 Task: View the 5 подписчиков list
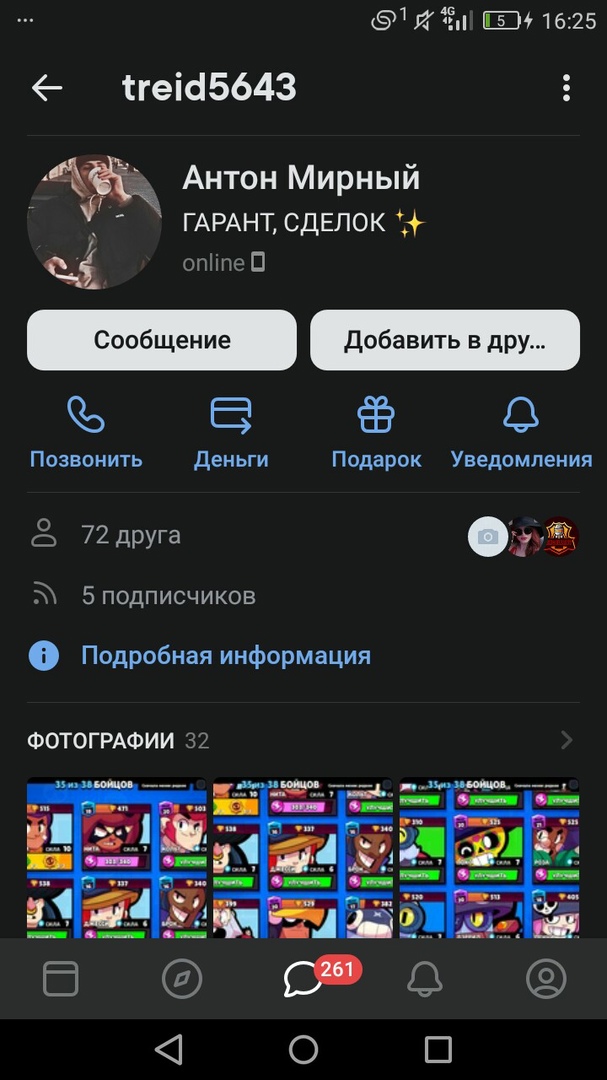[x=168, y=596]
